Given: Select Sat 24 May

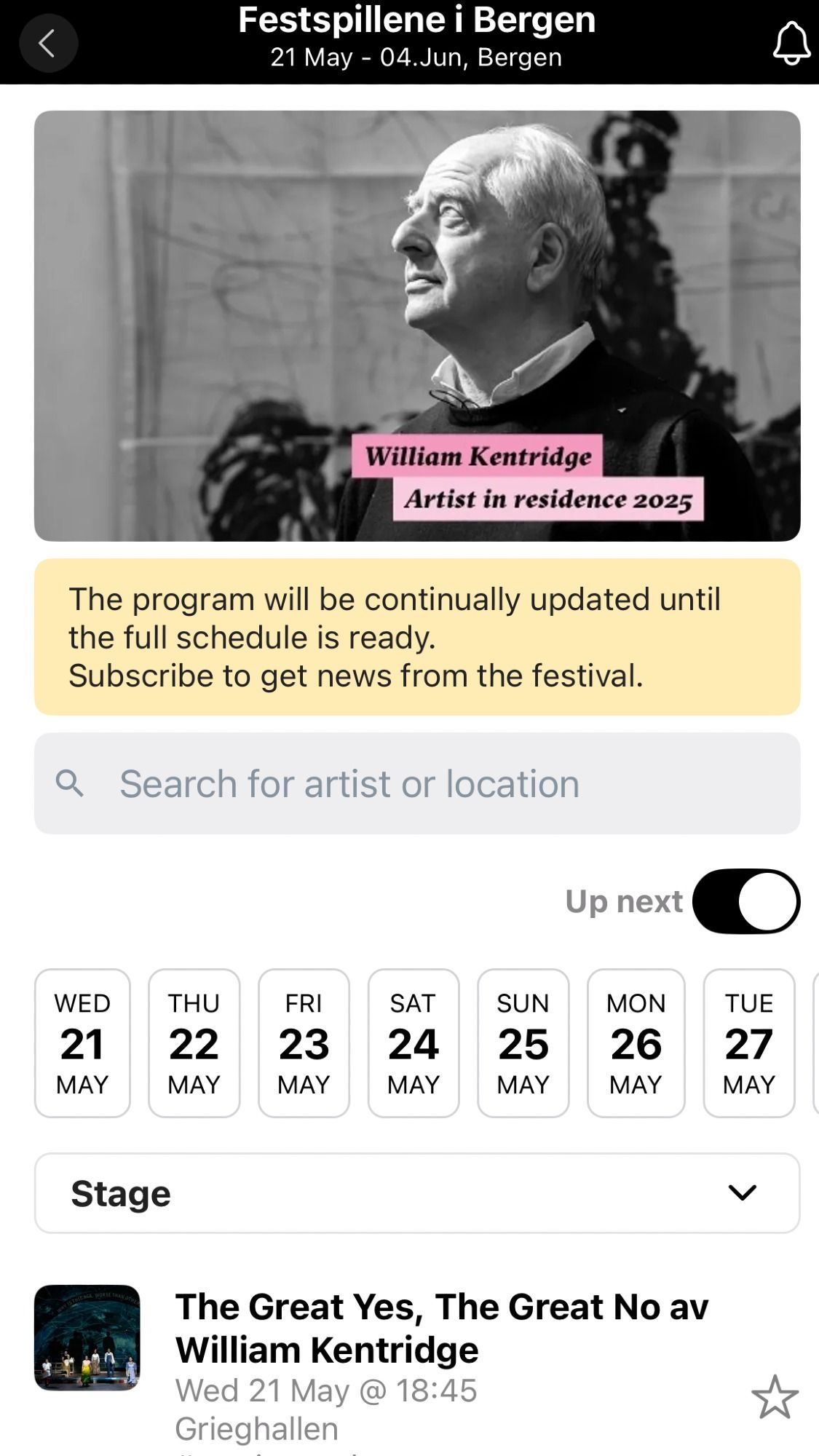Looking at the screenshot, I should click(414, 1042).
